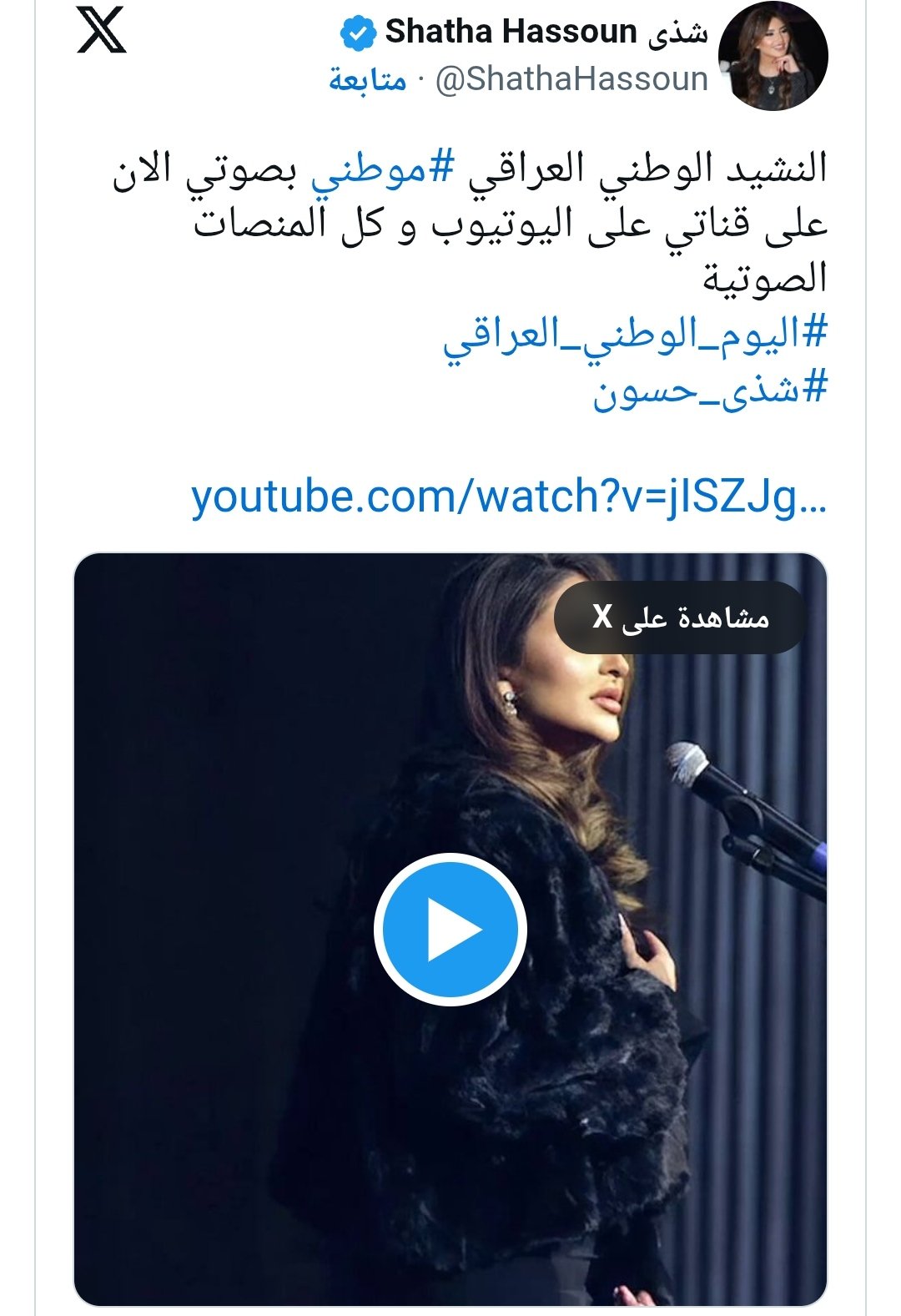901x1316 pixels.
Task: Tap the مشاهدة على X button
Action: (x=680, y=618)
